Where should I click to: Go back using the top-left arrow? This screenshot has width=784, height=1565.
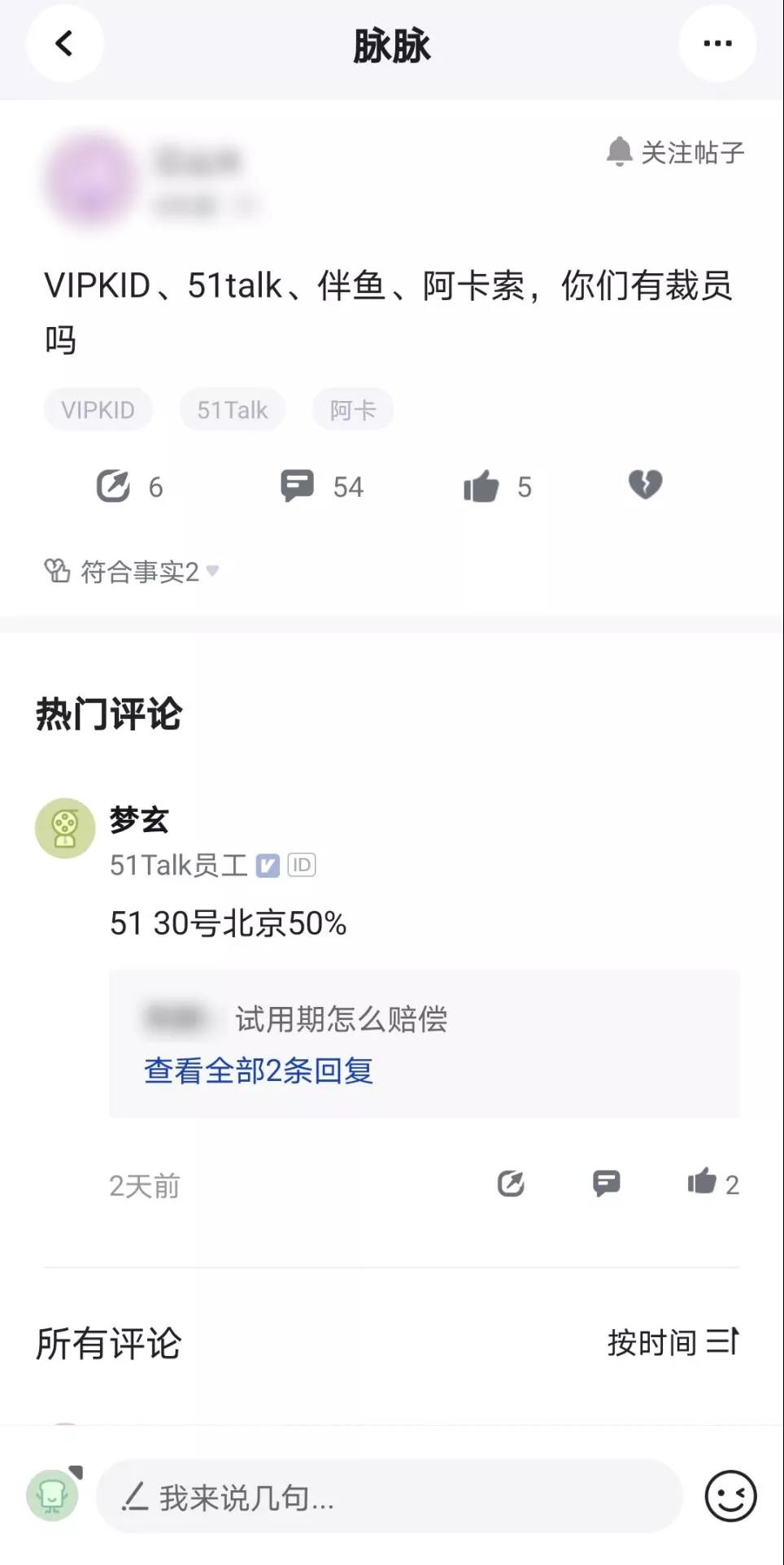pyautogui.click(x=64, y=43)
